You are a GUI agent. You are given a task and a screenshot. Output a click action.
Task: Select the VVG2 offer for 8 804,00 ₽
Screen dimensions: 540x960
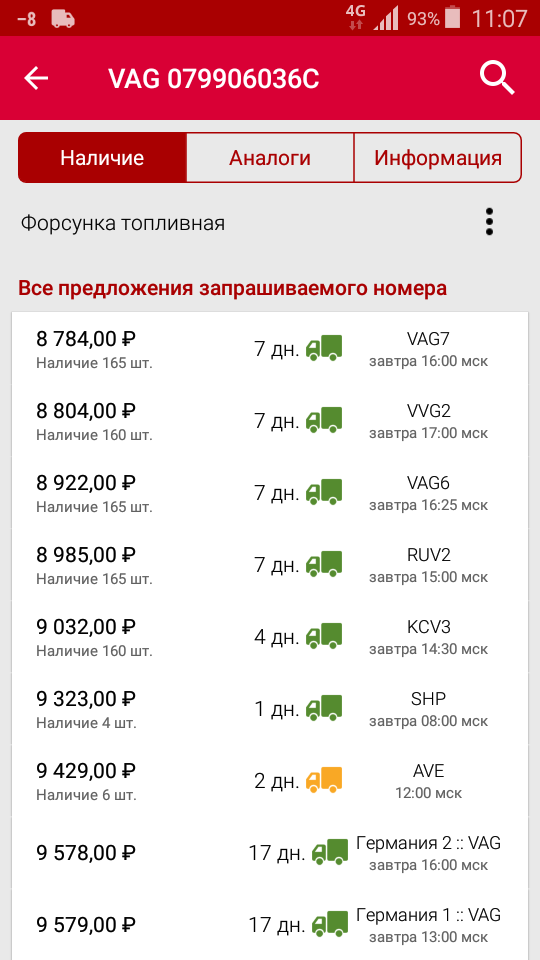(x=269, y=421)
